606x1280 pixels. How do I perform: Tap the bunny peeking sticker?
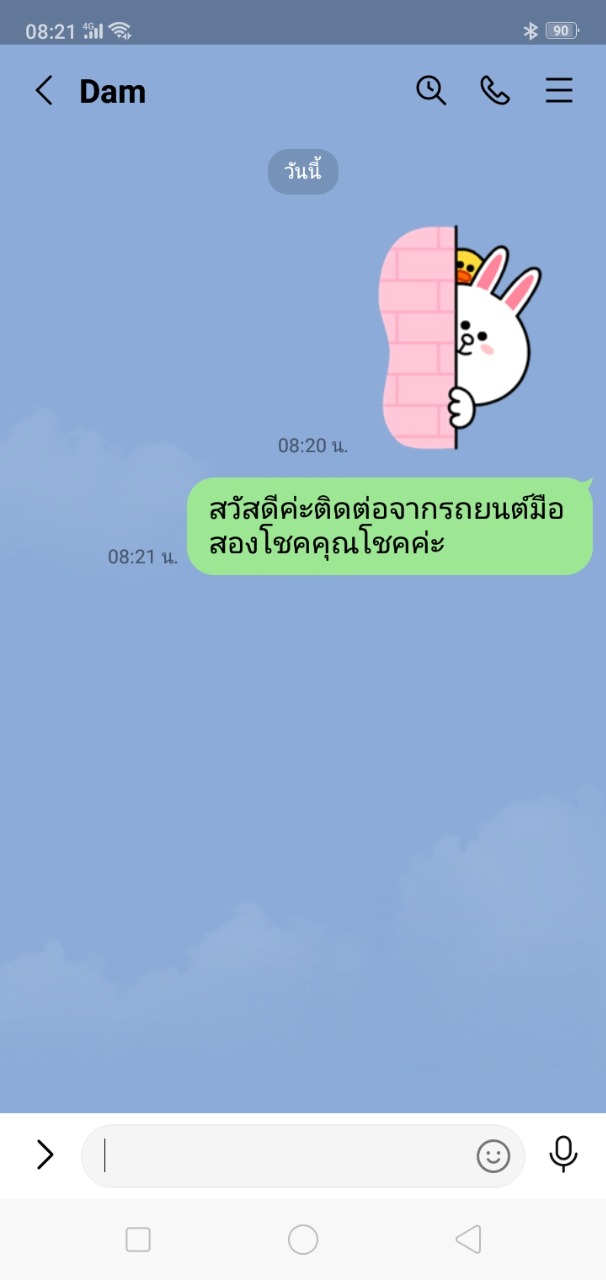(460, 338)
